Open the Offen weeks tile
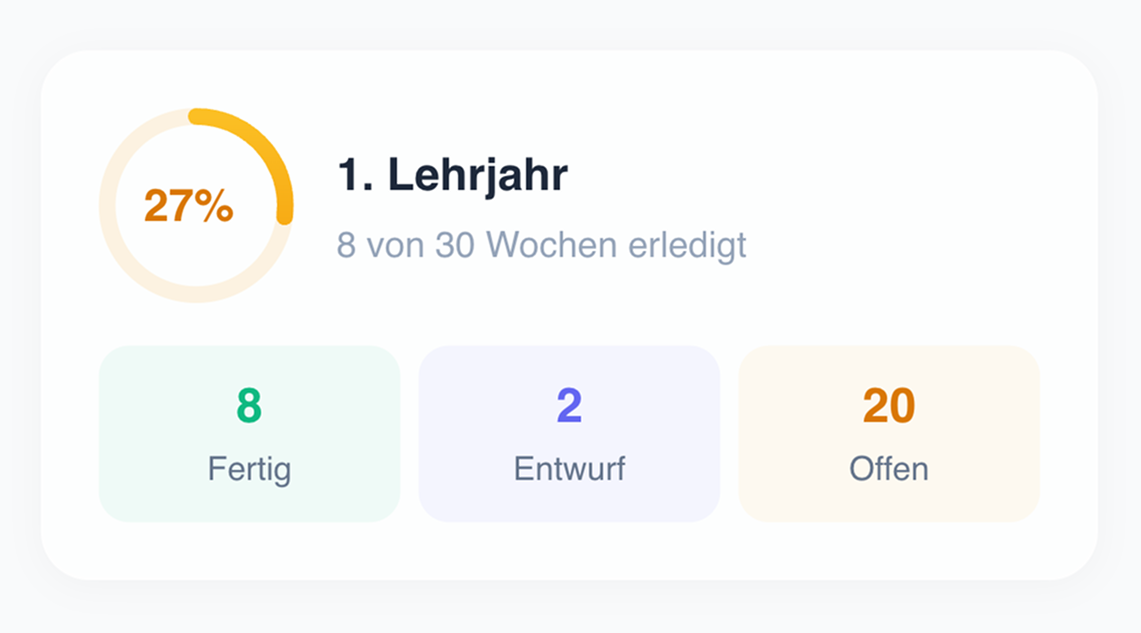 pos(889,434)
